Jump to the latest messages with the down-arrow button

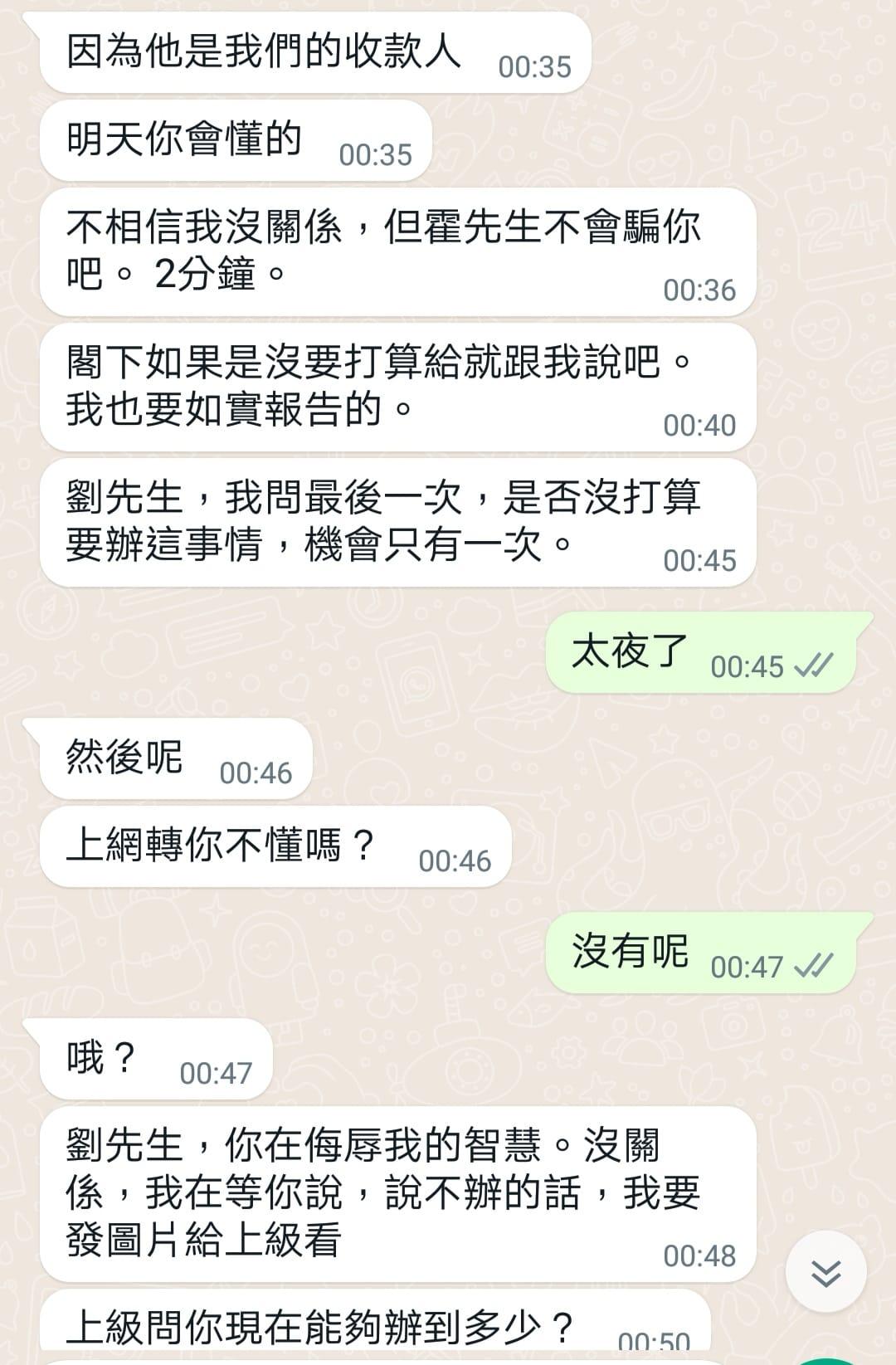825,1272
